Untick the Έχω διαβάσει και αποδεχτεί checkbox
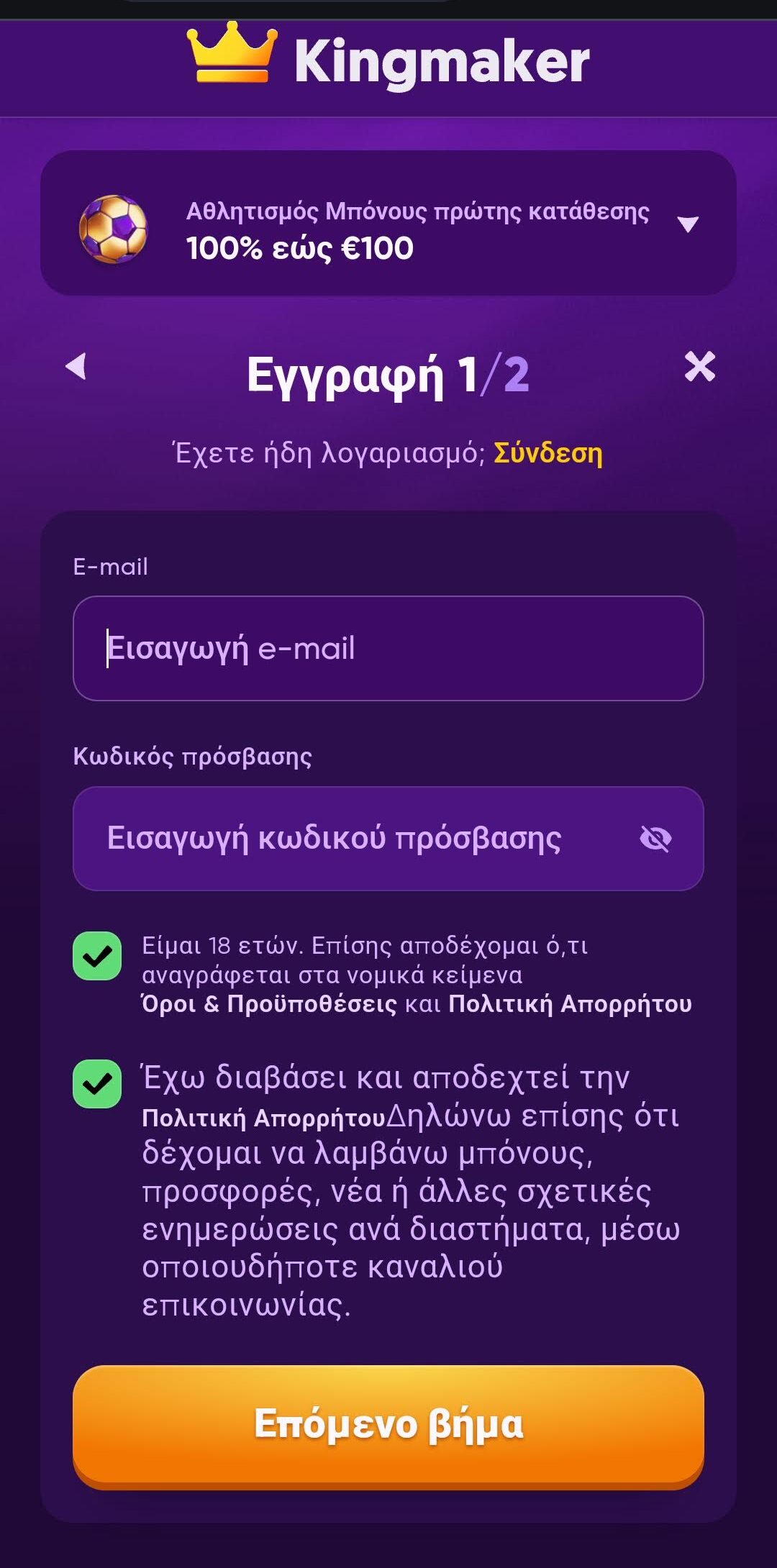Image resolution: width=777 pixels, height=1568 pixels. tap(97, 1083)
